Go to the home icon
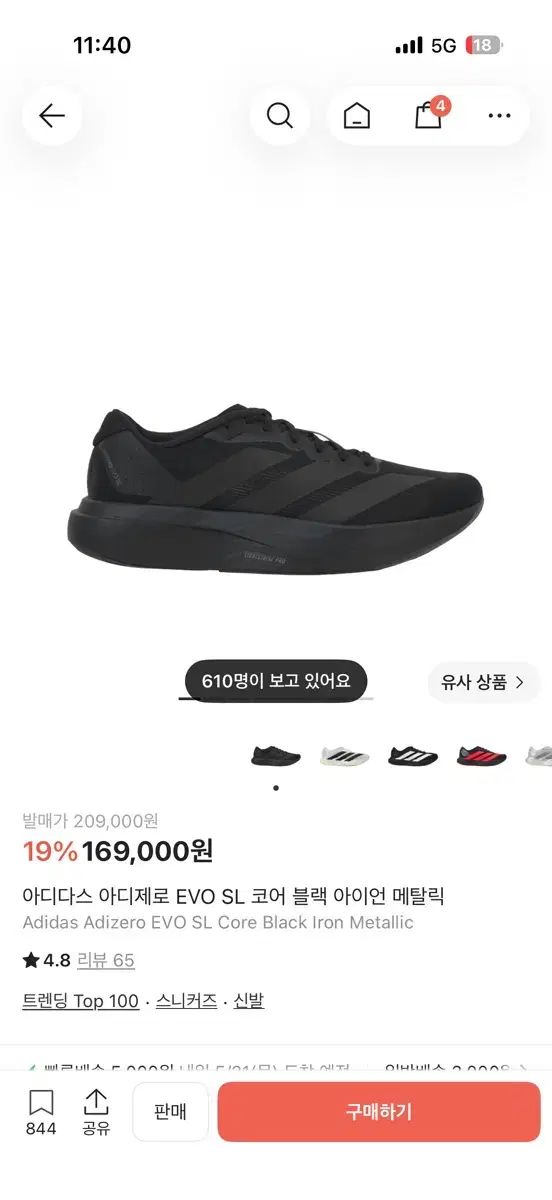This screenshot has width=552, height=1200. pyautogui.click(x=356, y=116)
